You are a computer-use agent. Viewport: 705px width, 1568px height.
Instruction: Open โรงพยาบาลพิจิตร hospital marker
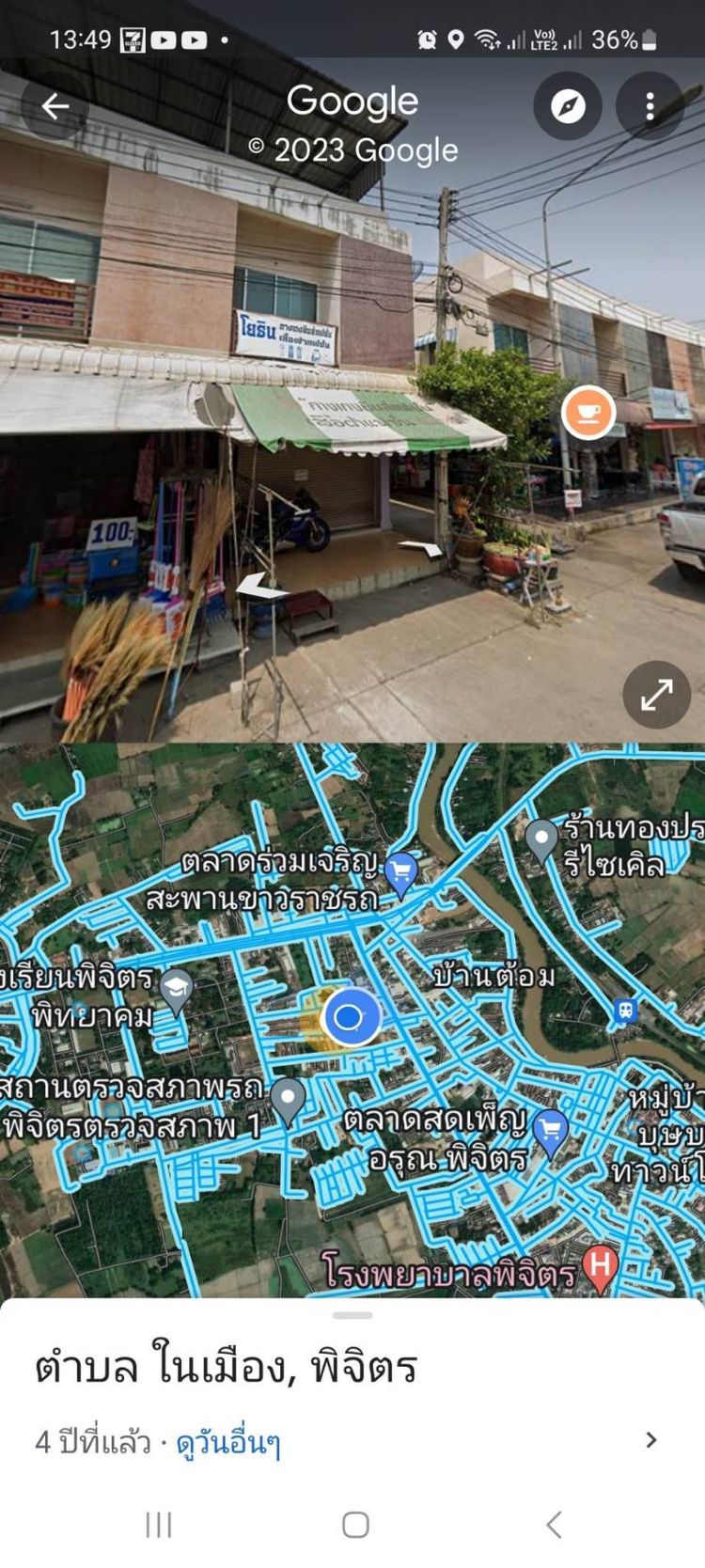coord(600,1265)
